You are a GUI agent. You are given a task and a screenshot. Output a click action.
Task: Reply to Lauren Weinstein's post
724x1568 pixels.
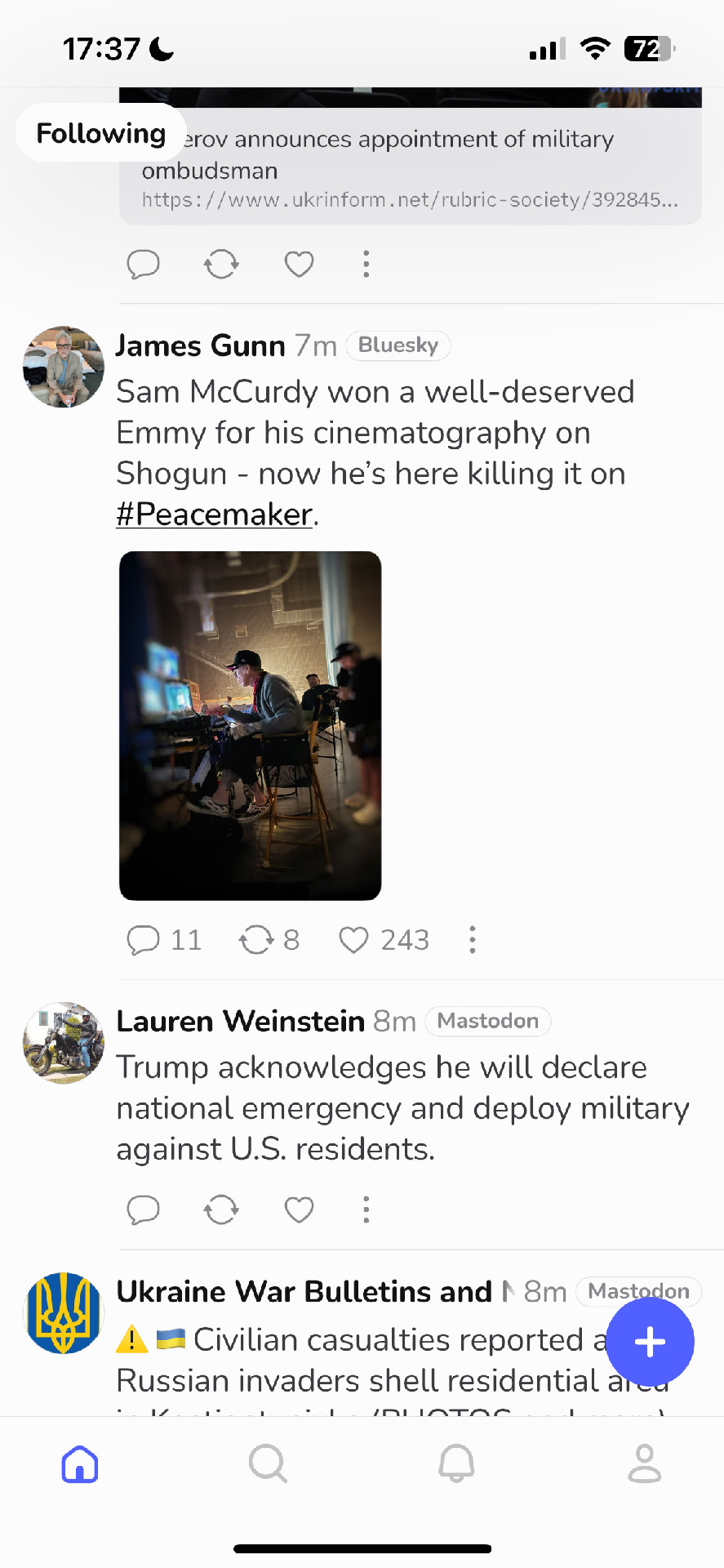[144, 1209]
